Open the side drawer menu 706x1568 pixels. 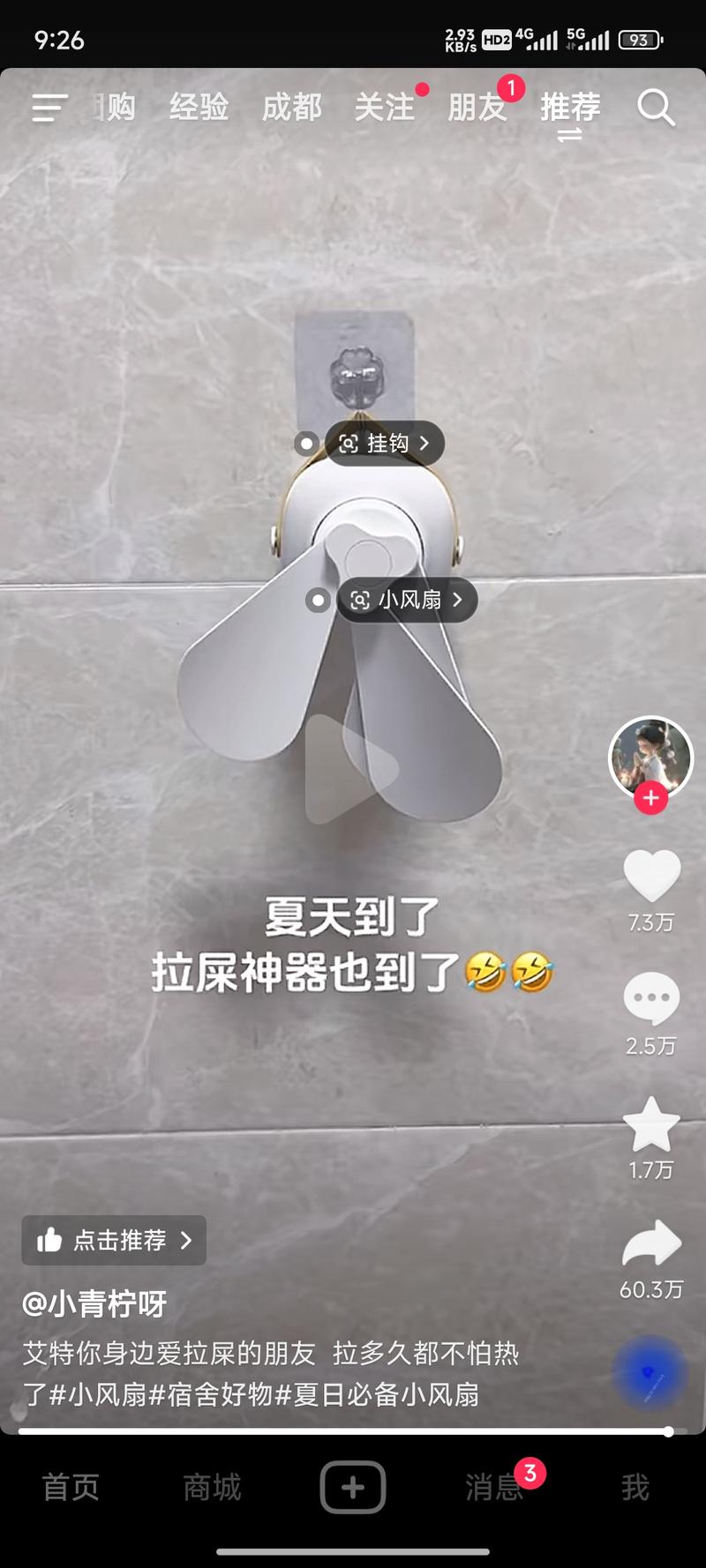click(49, 108)
